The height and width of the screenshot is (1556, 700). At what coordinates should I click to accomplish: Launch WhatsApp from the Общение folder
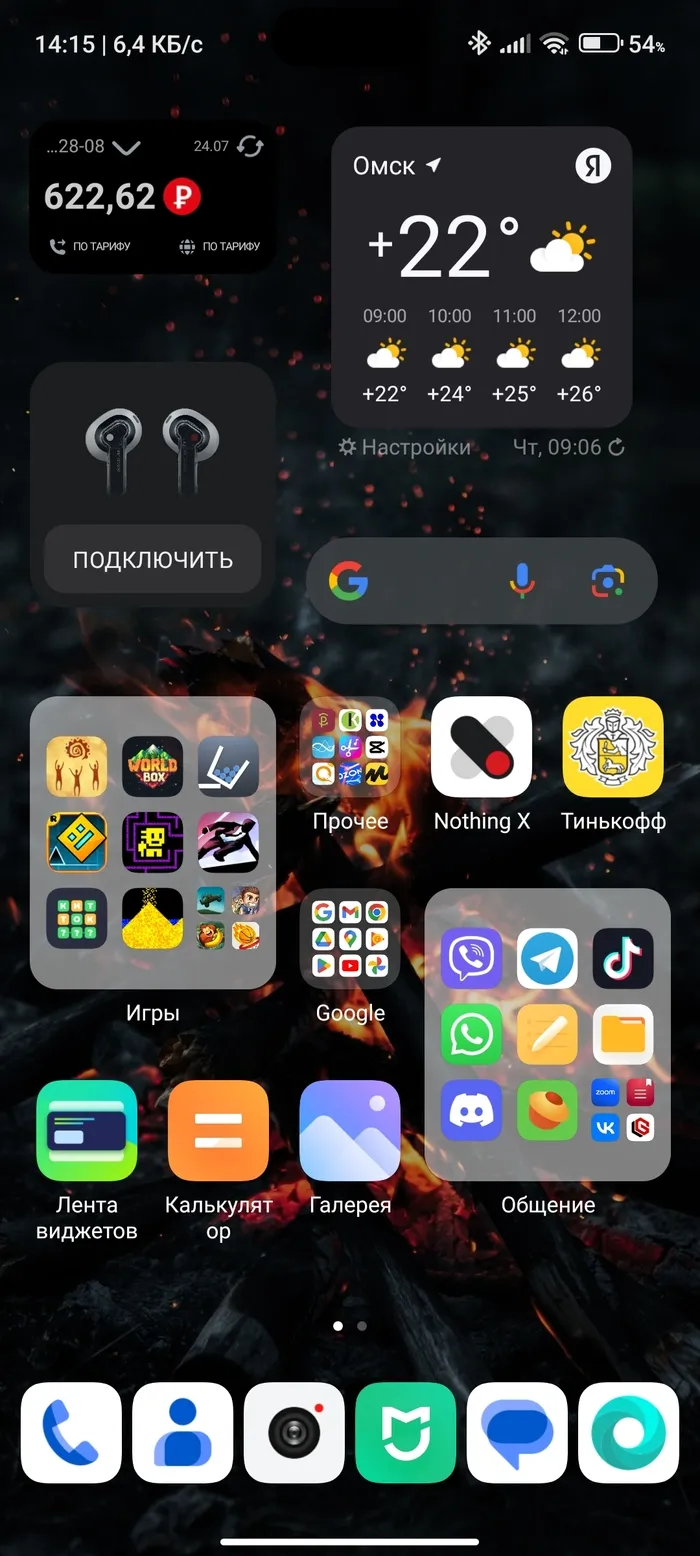click(471, 1034)
